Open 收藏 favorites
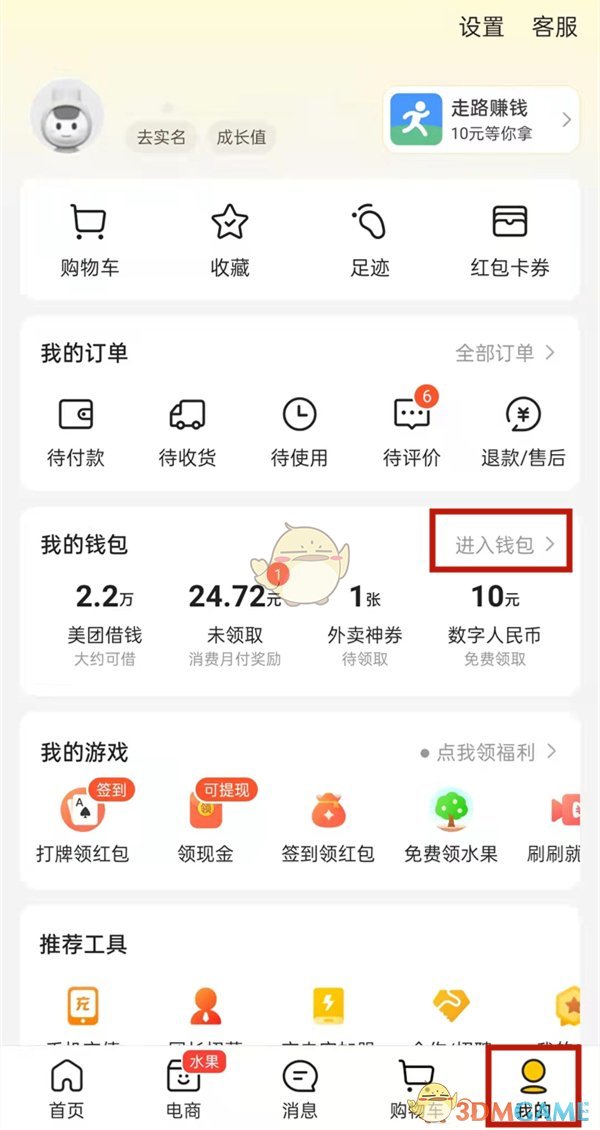The image size is (600, 1130). (x=229, y=239)
